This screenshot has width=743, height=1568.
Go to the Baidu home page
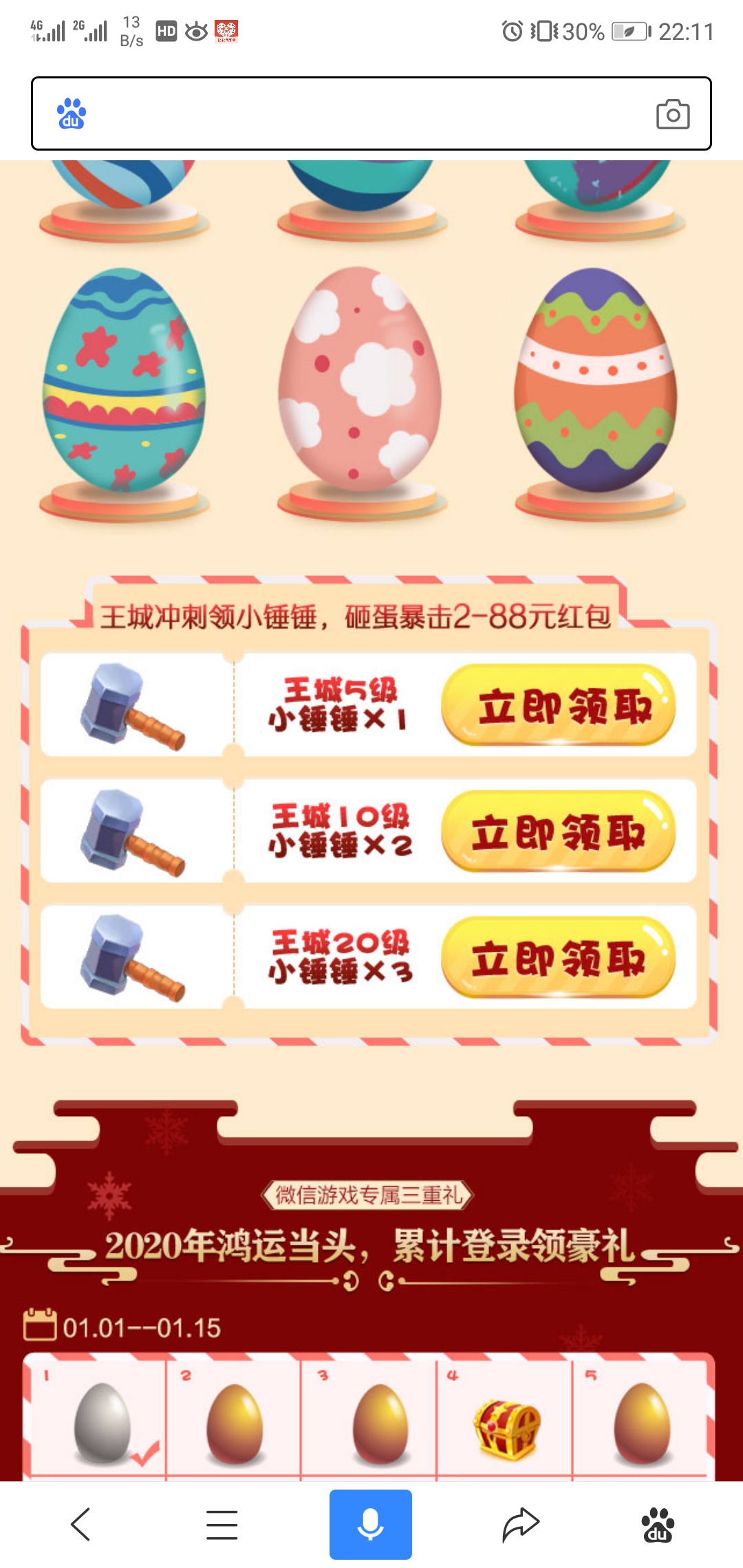click(657, 1524)
